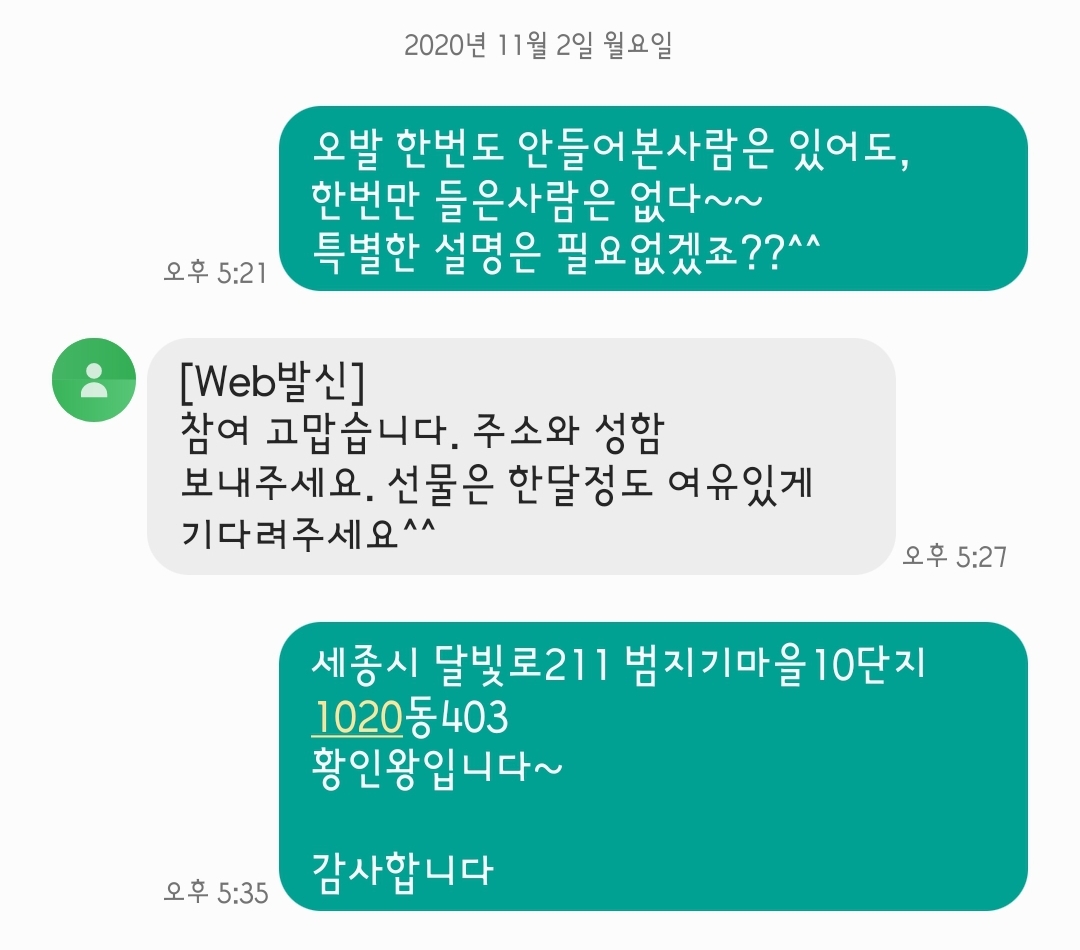
Task: Open the sender's green contact avatar
Action: point(94,380)
